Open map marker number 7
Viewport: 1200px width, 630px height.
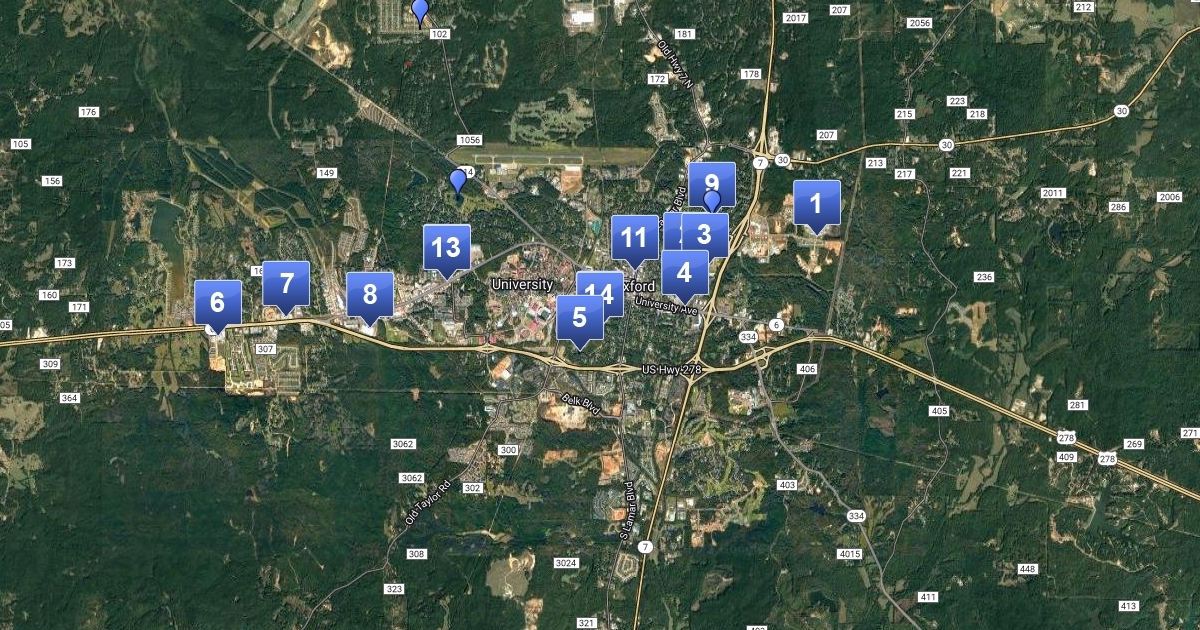286,284
